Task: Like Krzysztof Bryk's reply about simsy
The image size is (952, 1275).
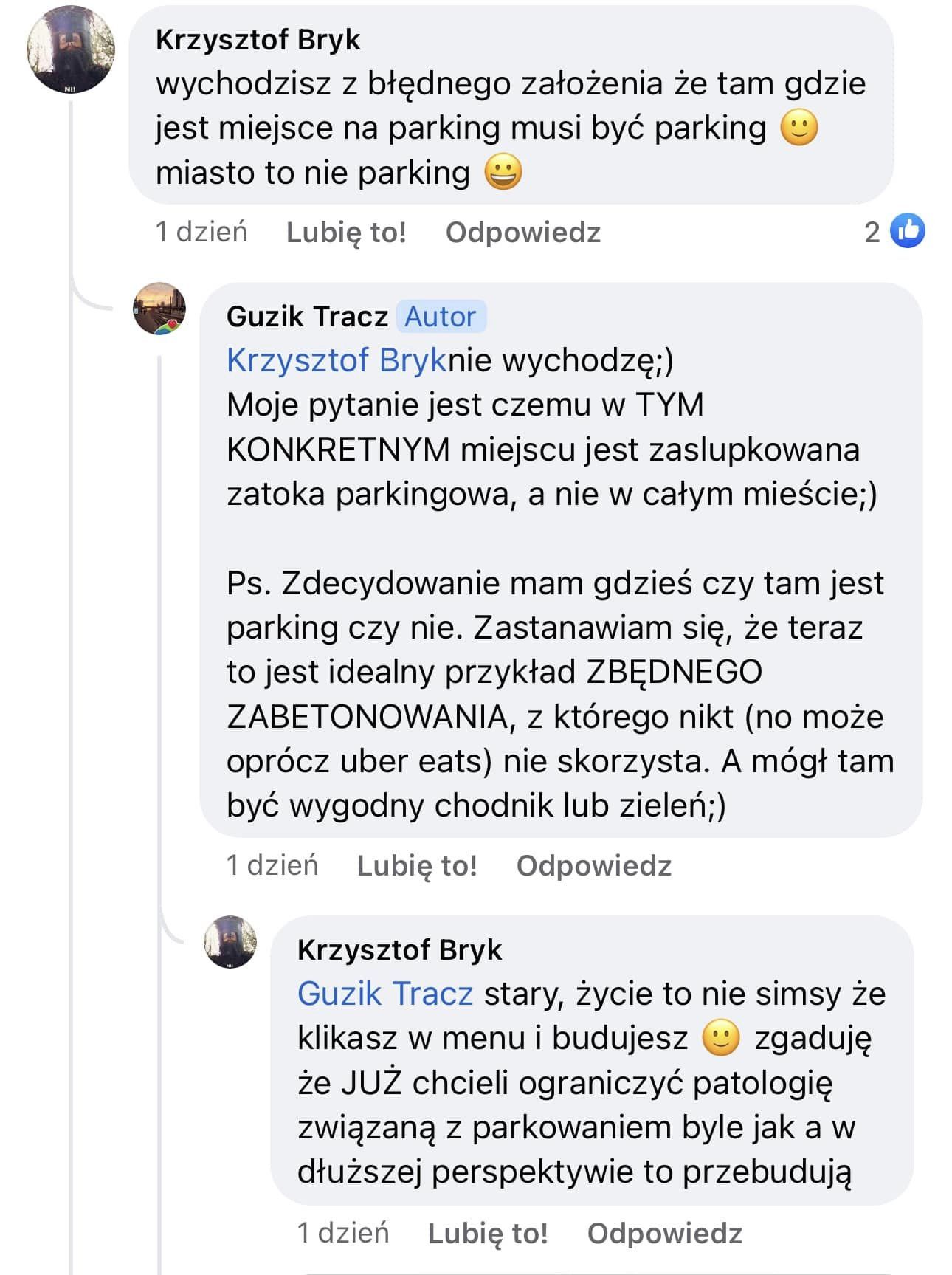Action: [x=488, y=1233]
